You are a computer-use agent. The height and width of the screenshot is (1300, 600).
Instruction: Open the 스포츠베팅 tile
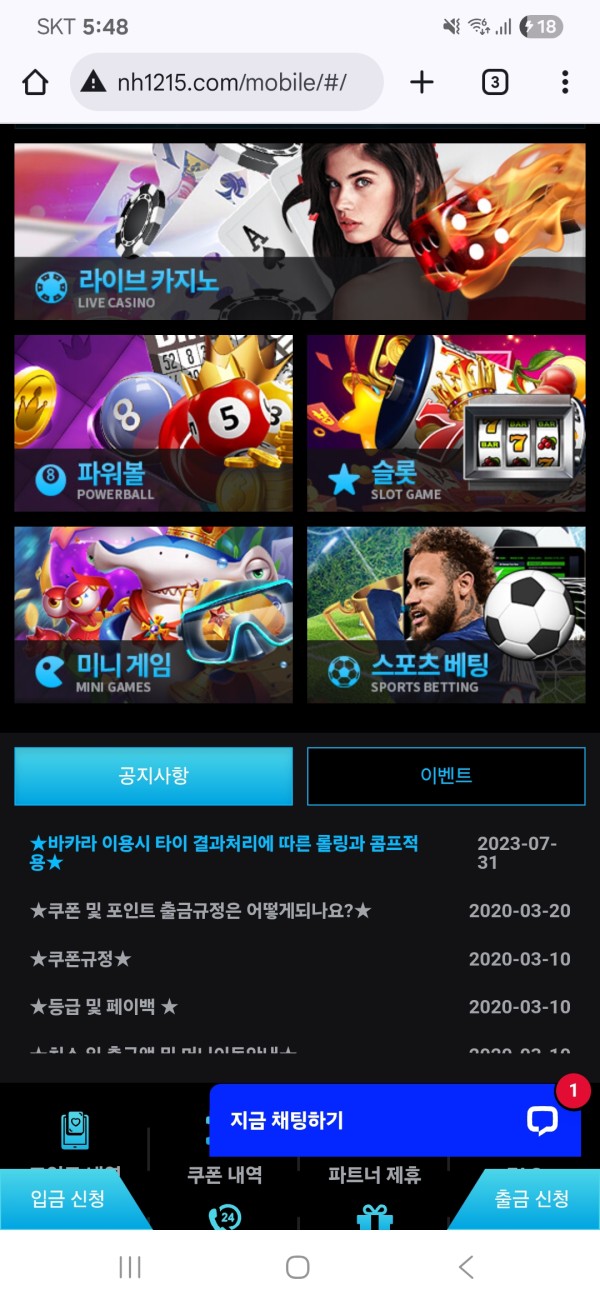(446, 615)
